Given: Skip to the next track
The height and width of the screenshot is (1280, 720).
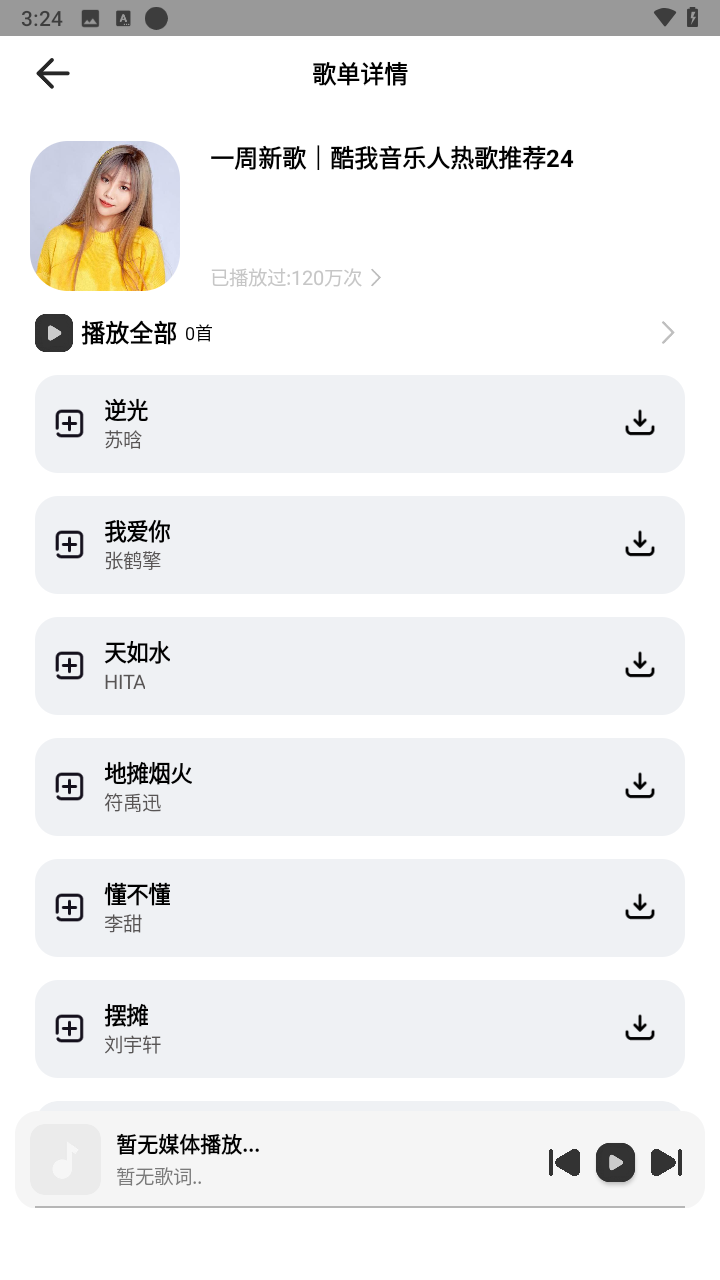Looking at the screenshot, I should 665,1162.
